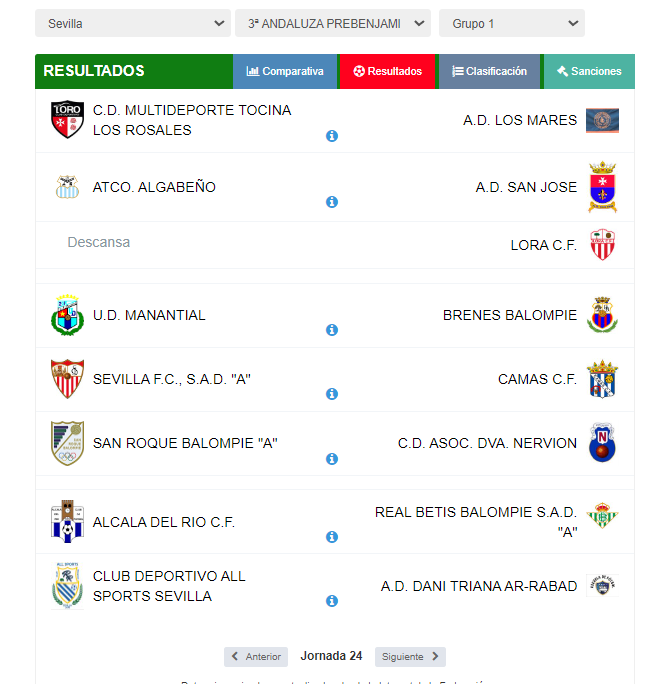
Task: Open info for Alcalá del Río match
Action: (x=332, y=537)
